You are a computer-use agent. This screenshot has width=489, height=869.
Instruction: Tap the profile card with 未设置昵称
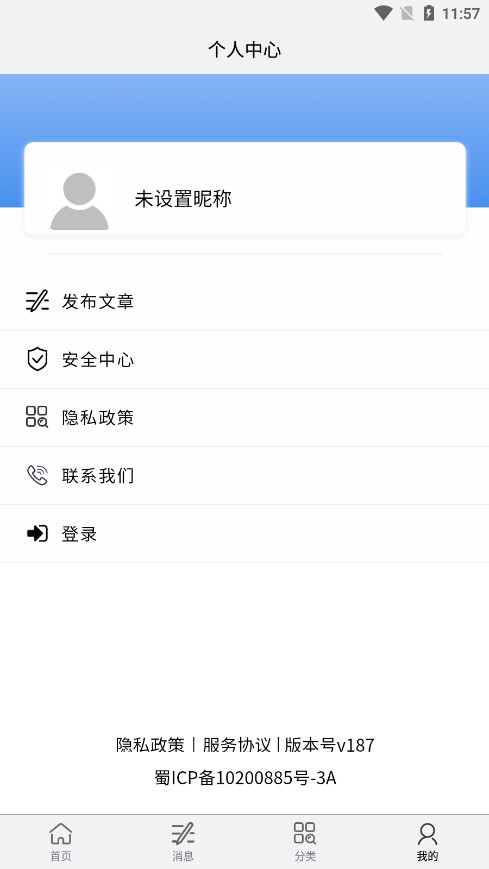[244, 188]
